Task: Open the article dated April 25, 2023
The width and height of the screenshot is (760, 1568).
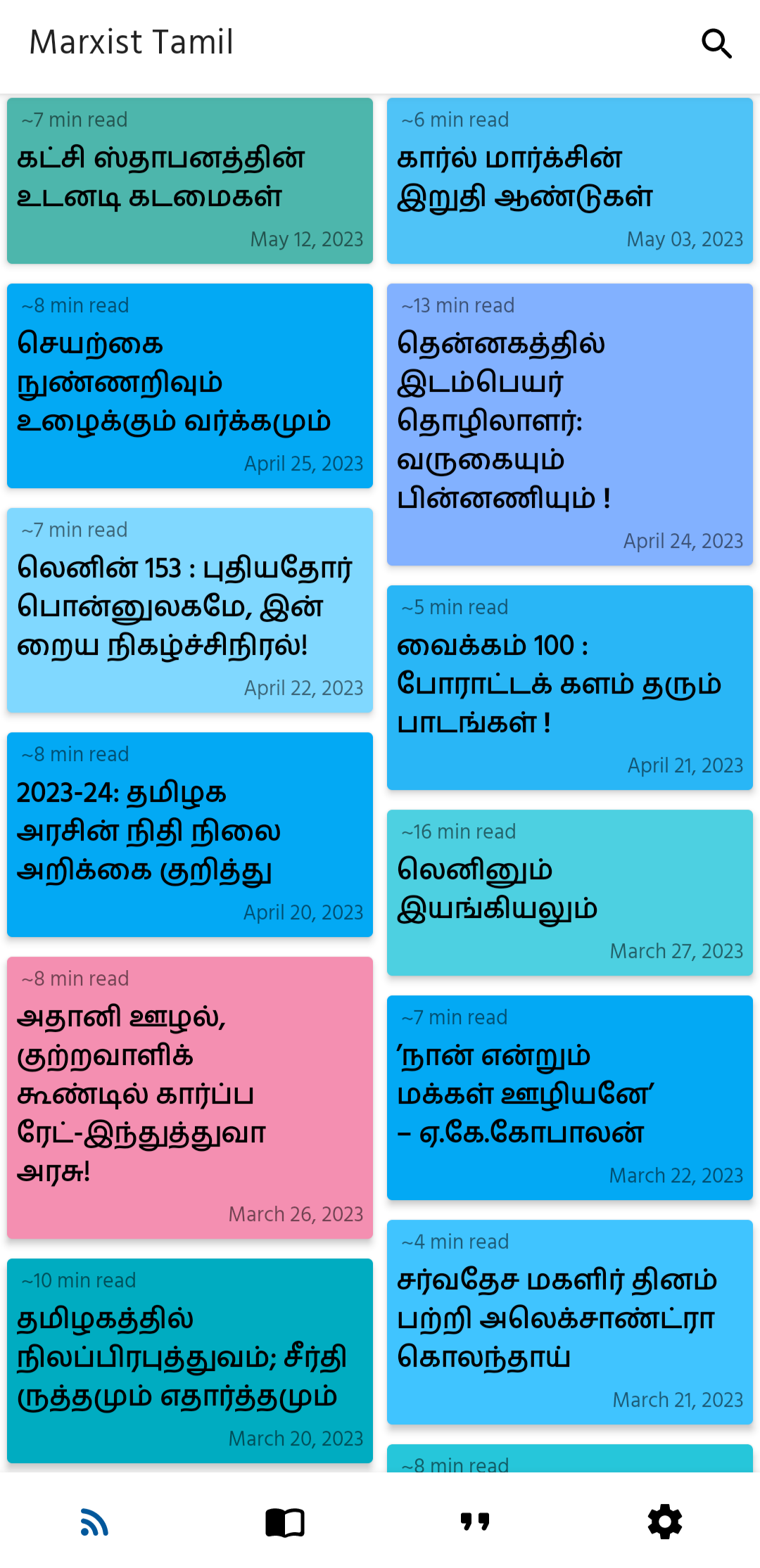Action: pos(190,385)
